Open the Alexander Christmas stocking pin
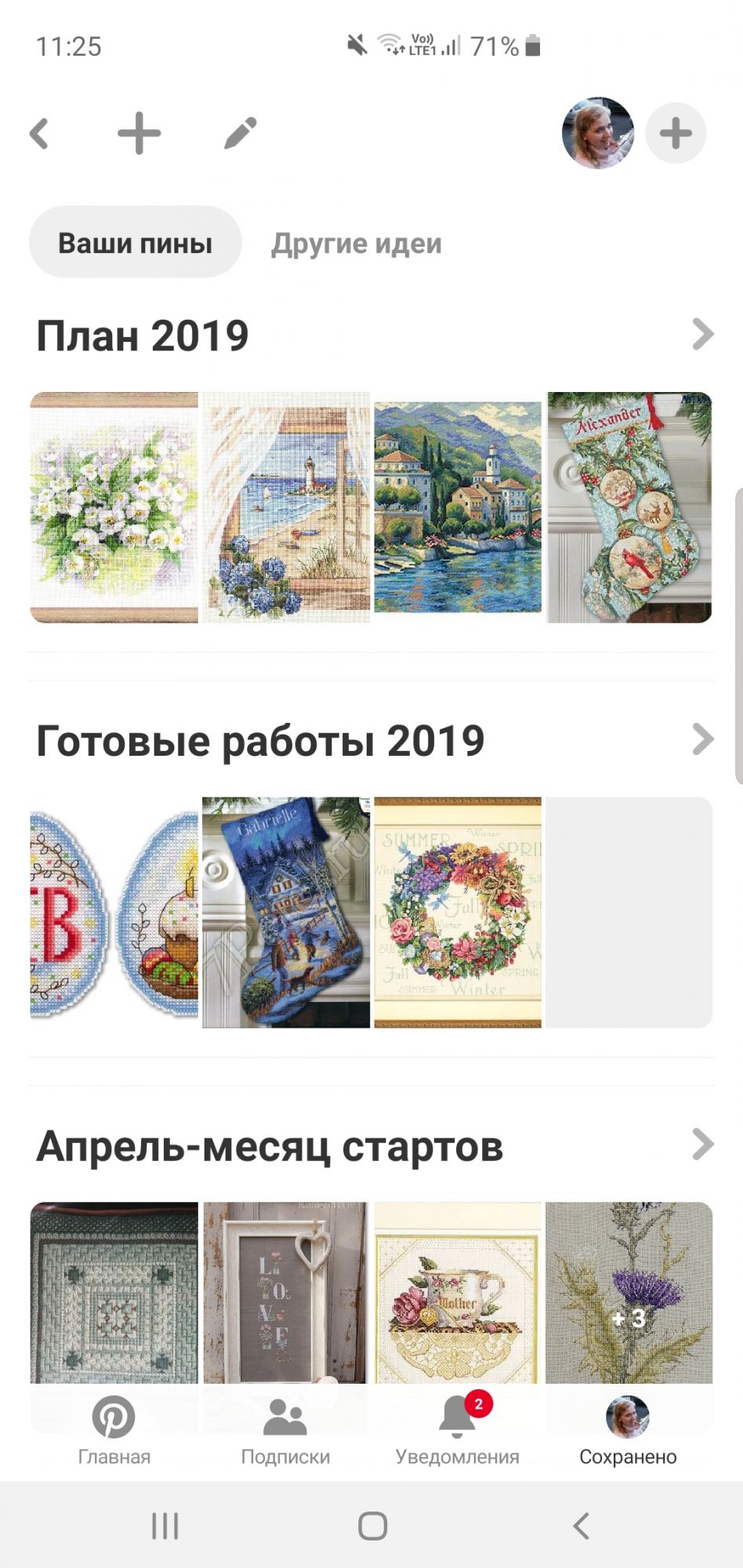Viewport: 743px width, 1568px height. (629, 507)
